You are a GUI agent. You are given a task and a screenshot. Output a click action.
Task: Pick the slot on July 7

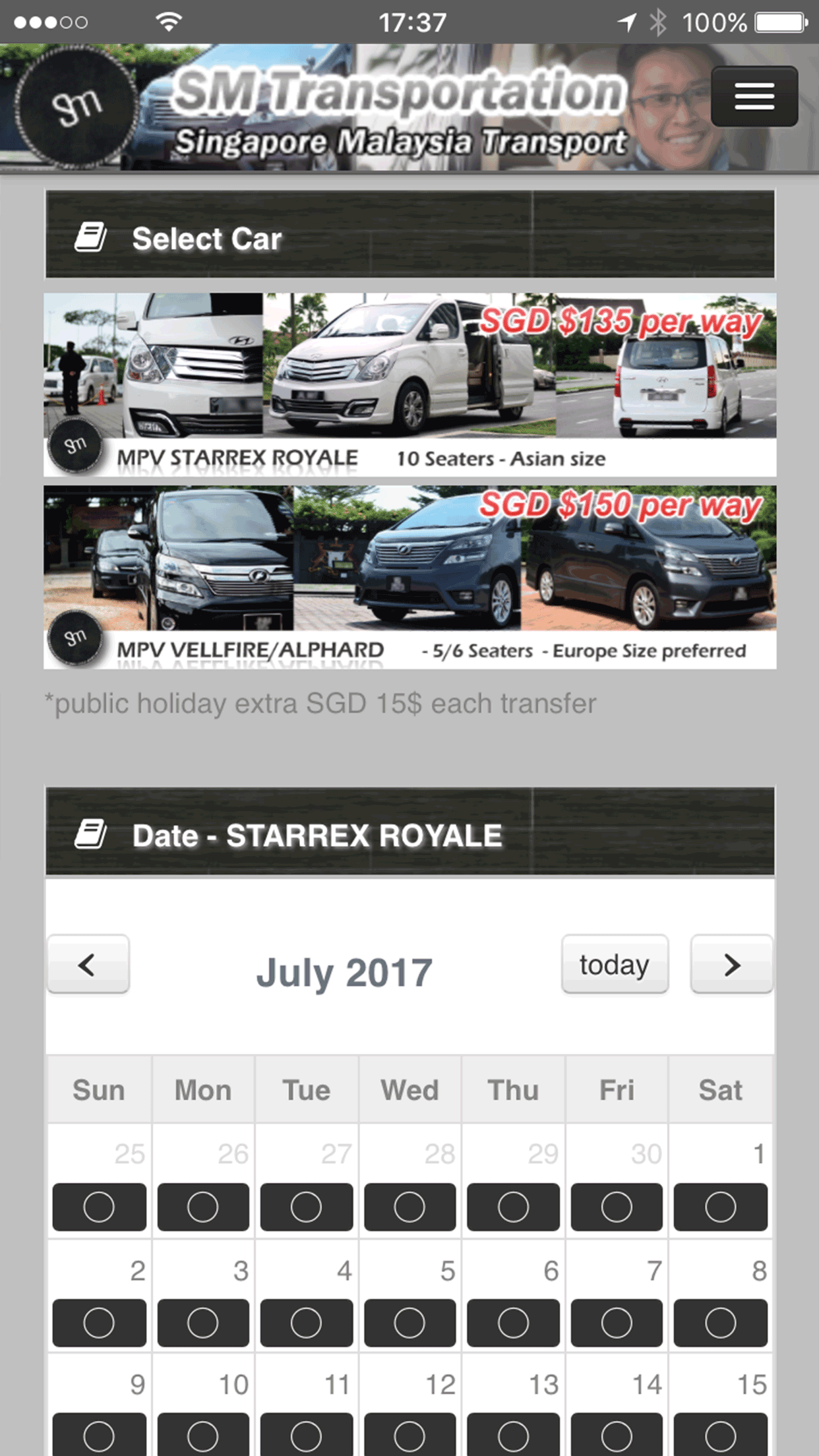(x=617, y=1323)
